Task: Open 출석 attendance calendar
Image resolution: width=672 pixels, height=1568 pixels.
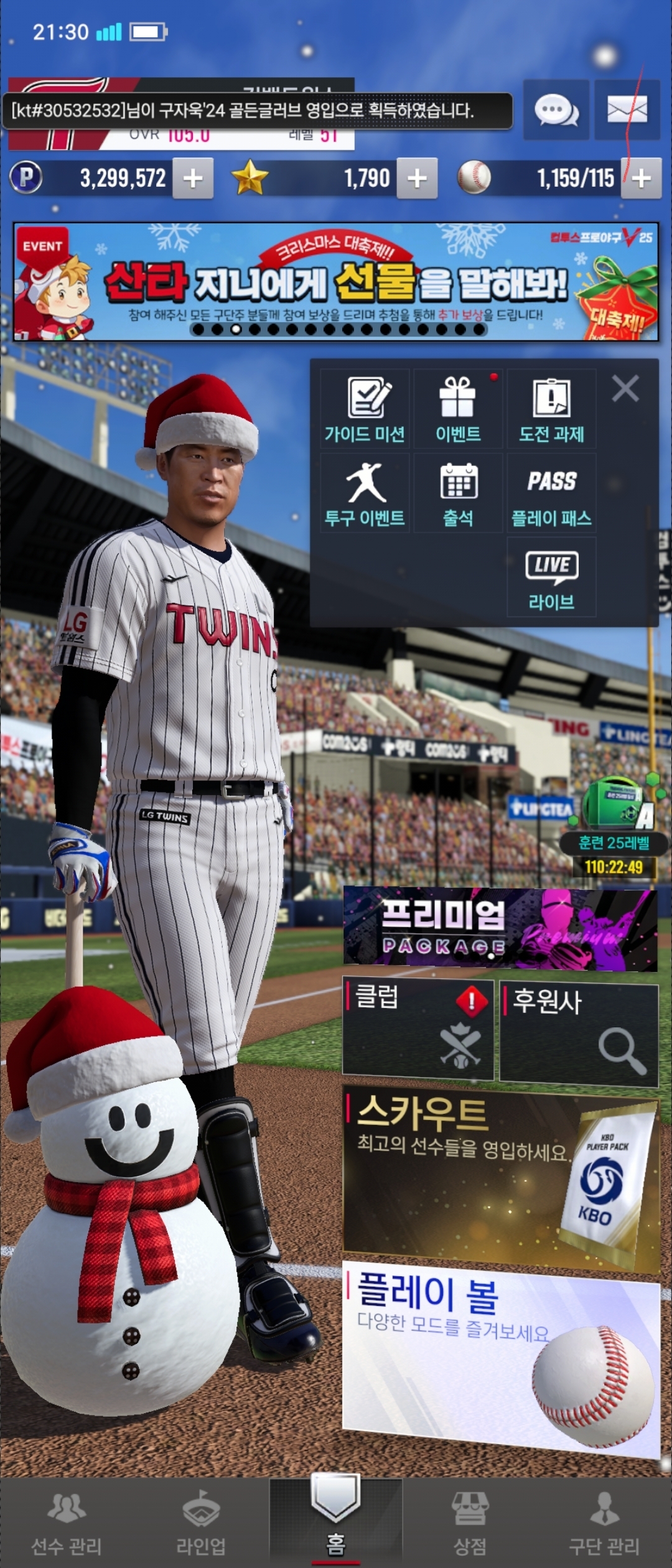Action: pos(458,493)
